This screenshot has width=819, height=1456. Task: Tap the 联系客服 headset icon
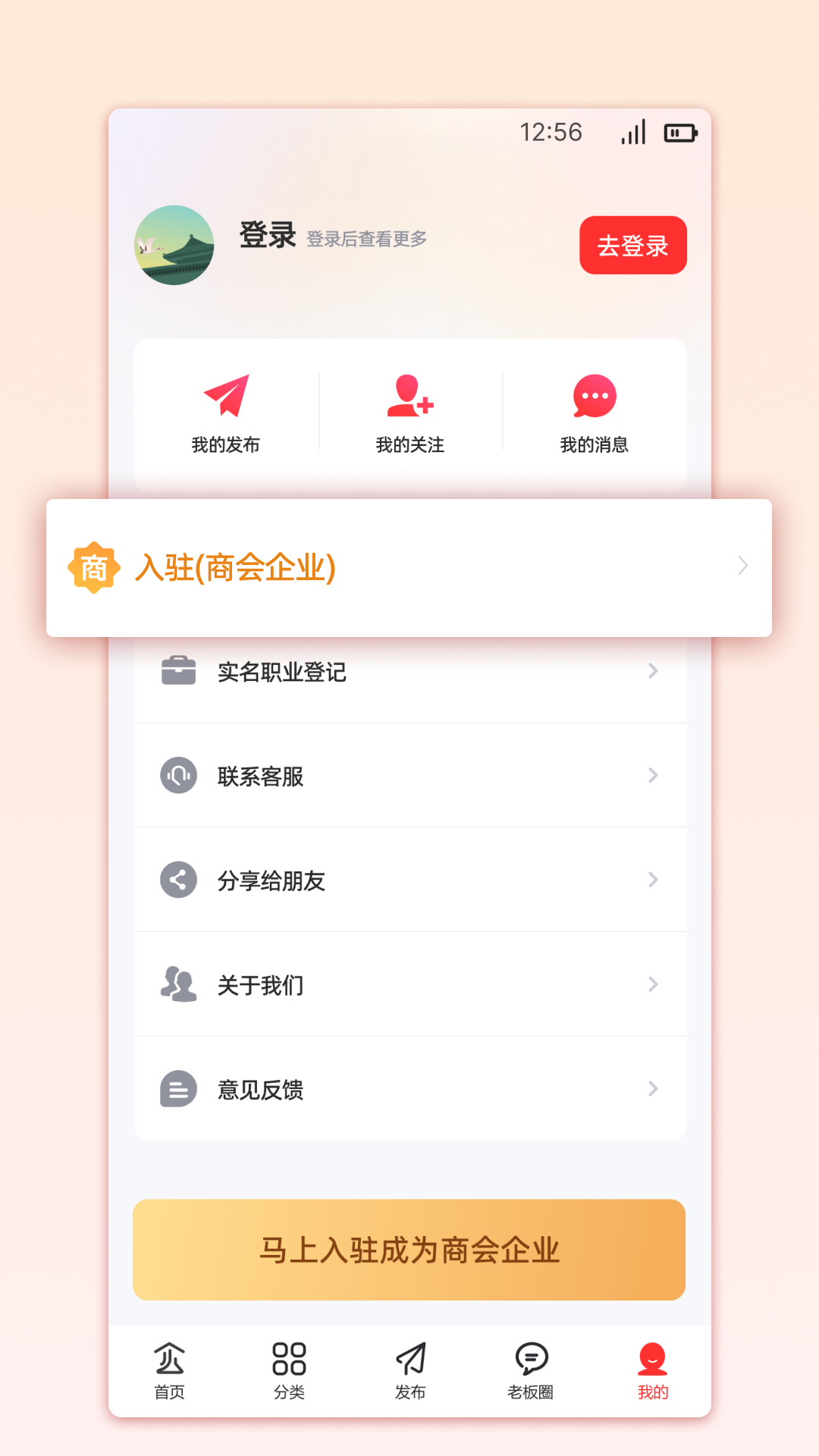pyautogui.click(x=177, y=775)
